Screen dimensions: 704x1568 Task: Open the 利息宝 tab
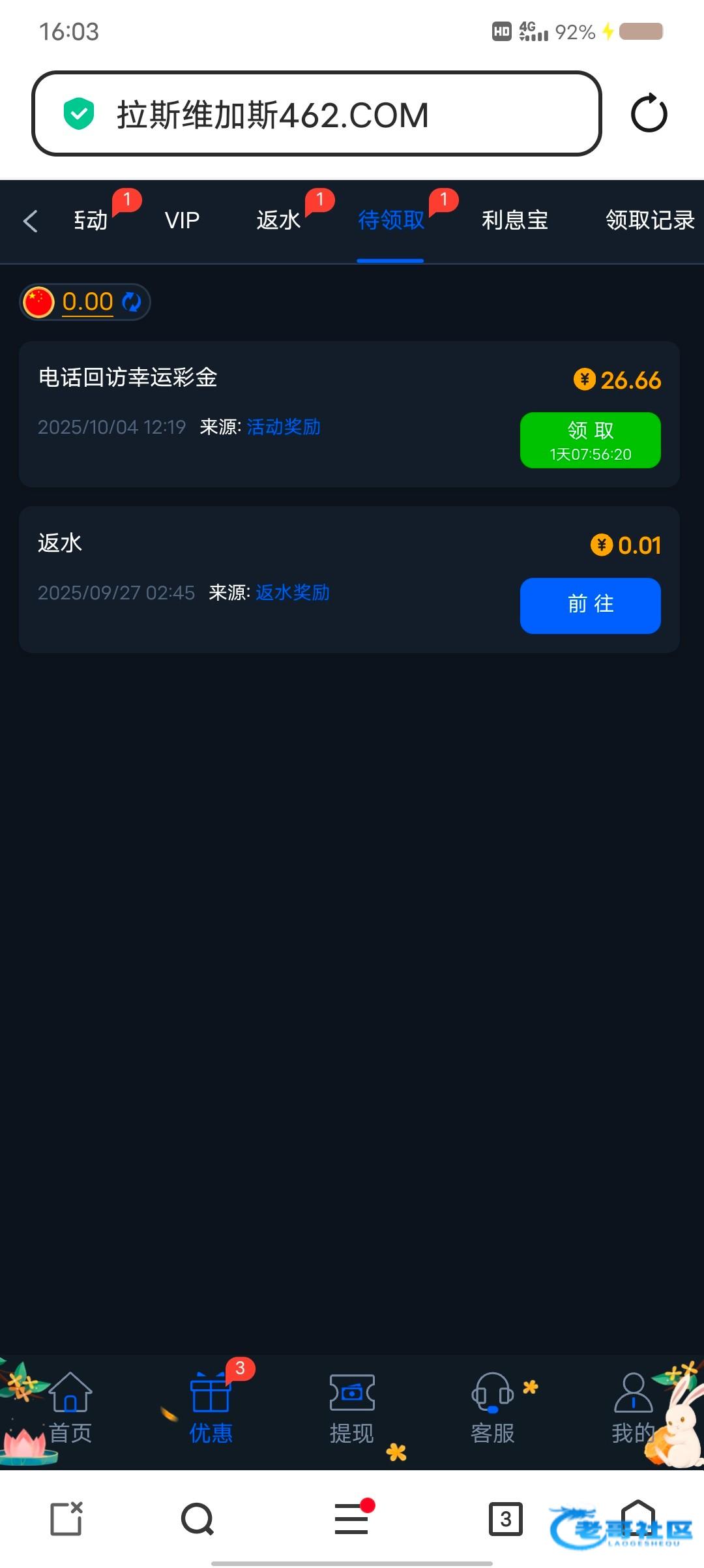(x=514, y=221)
